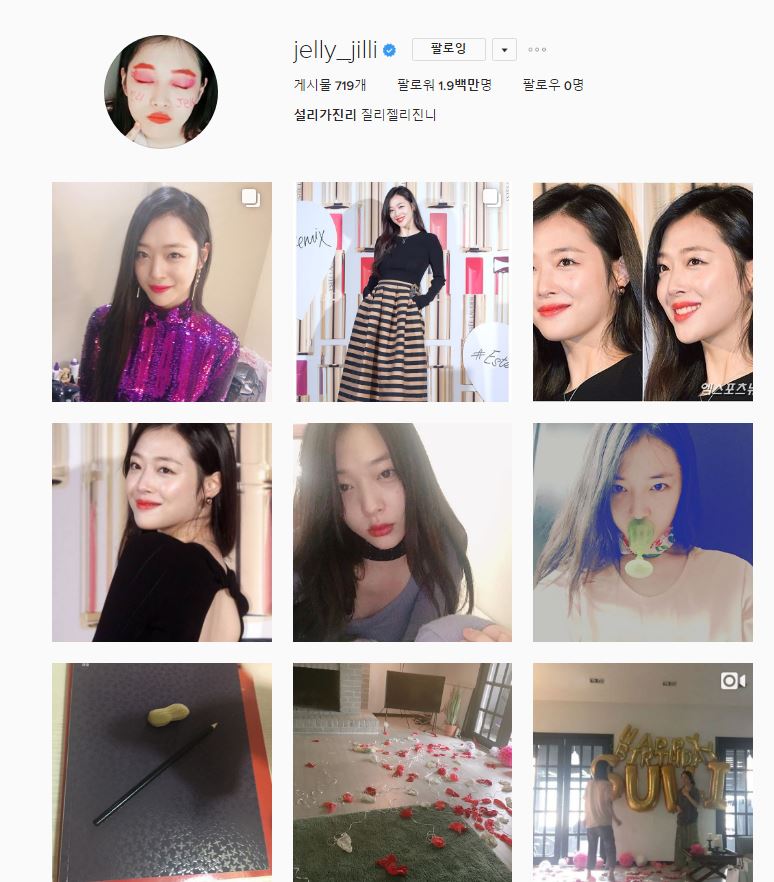Open the three-dot options menu

(537, 49)
